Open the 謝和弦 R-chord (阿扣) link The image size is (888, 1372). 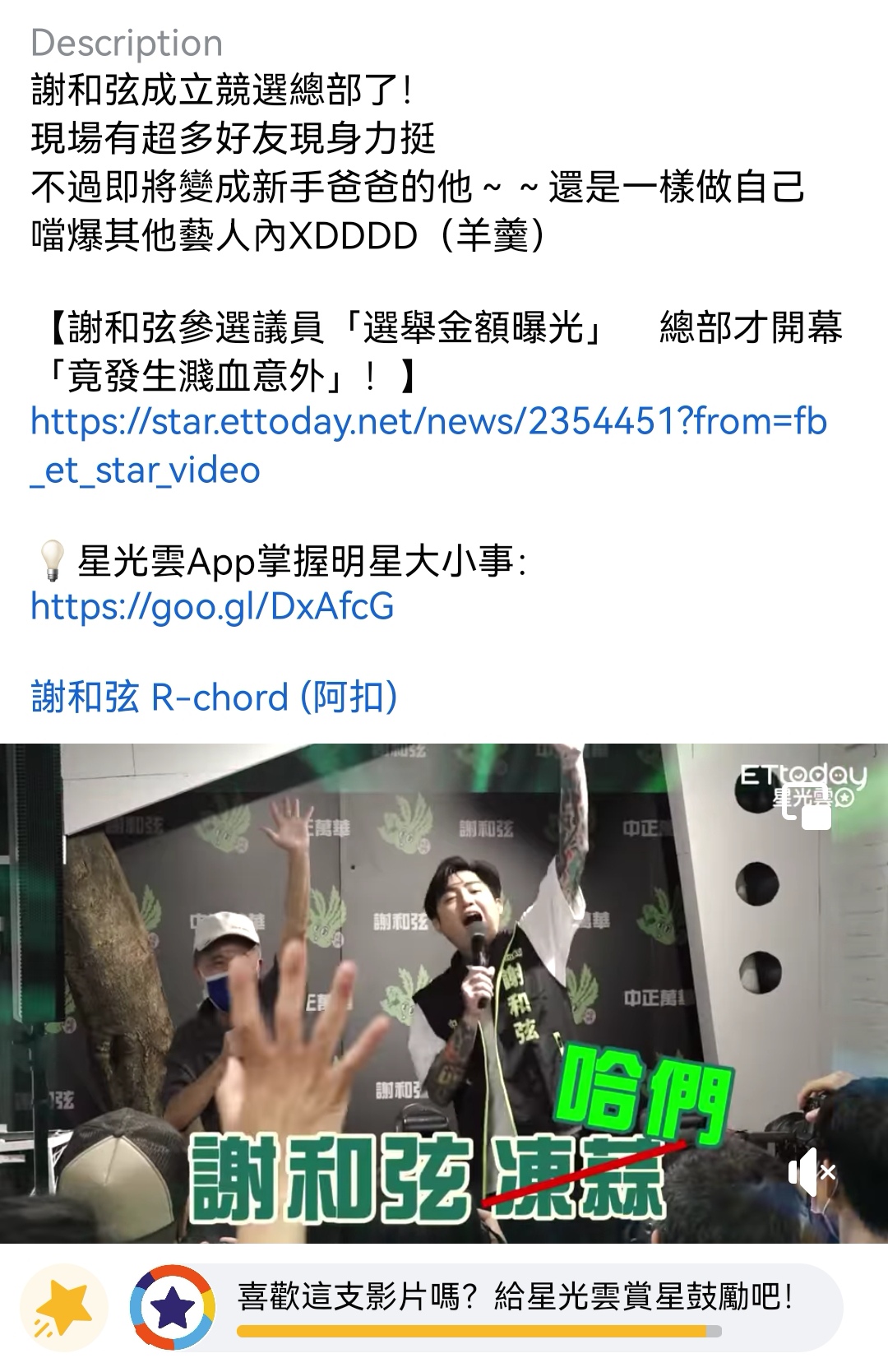(215, 697)
